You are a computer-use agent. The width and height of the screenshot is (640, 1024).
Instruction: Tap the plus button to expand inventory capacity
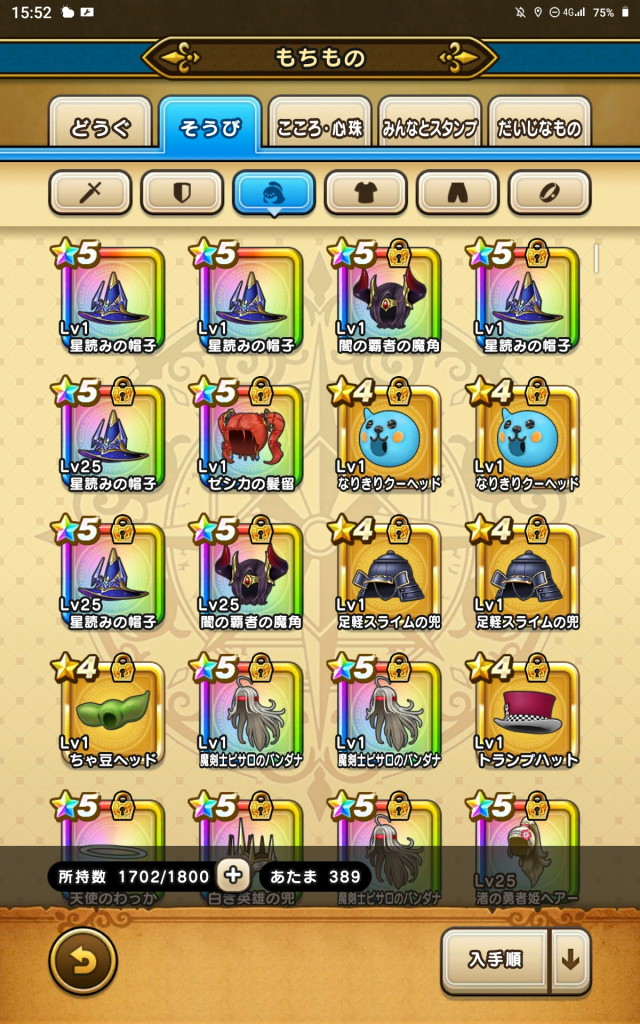pos(233,876)
